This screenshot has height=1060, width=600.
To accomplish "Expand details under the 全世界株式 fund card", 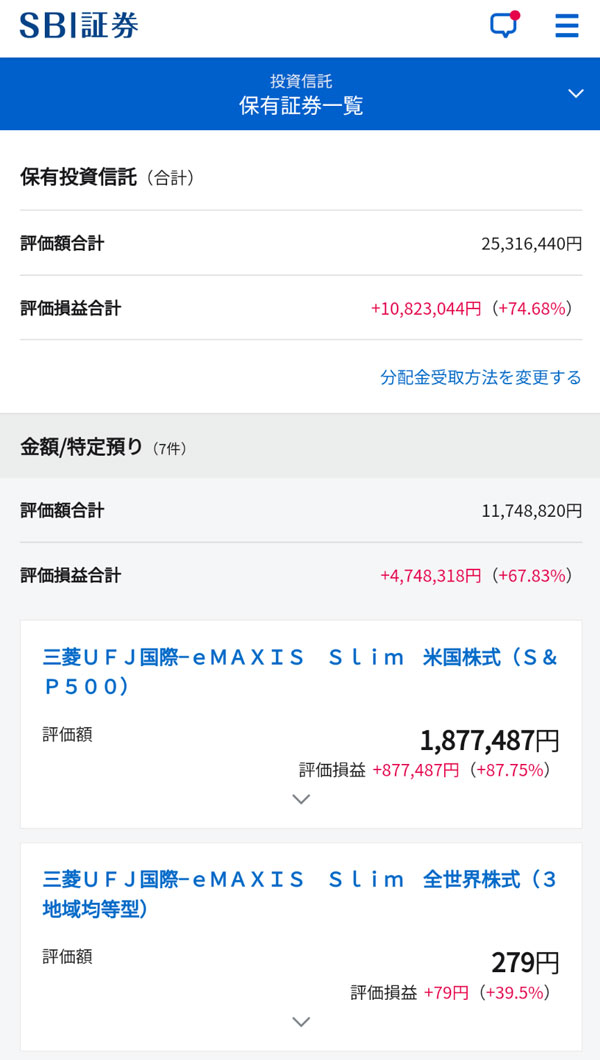I will [x=300, y=1021].
